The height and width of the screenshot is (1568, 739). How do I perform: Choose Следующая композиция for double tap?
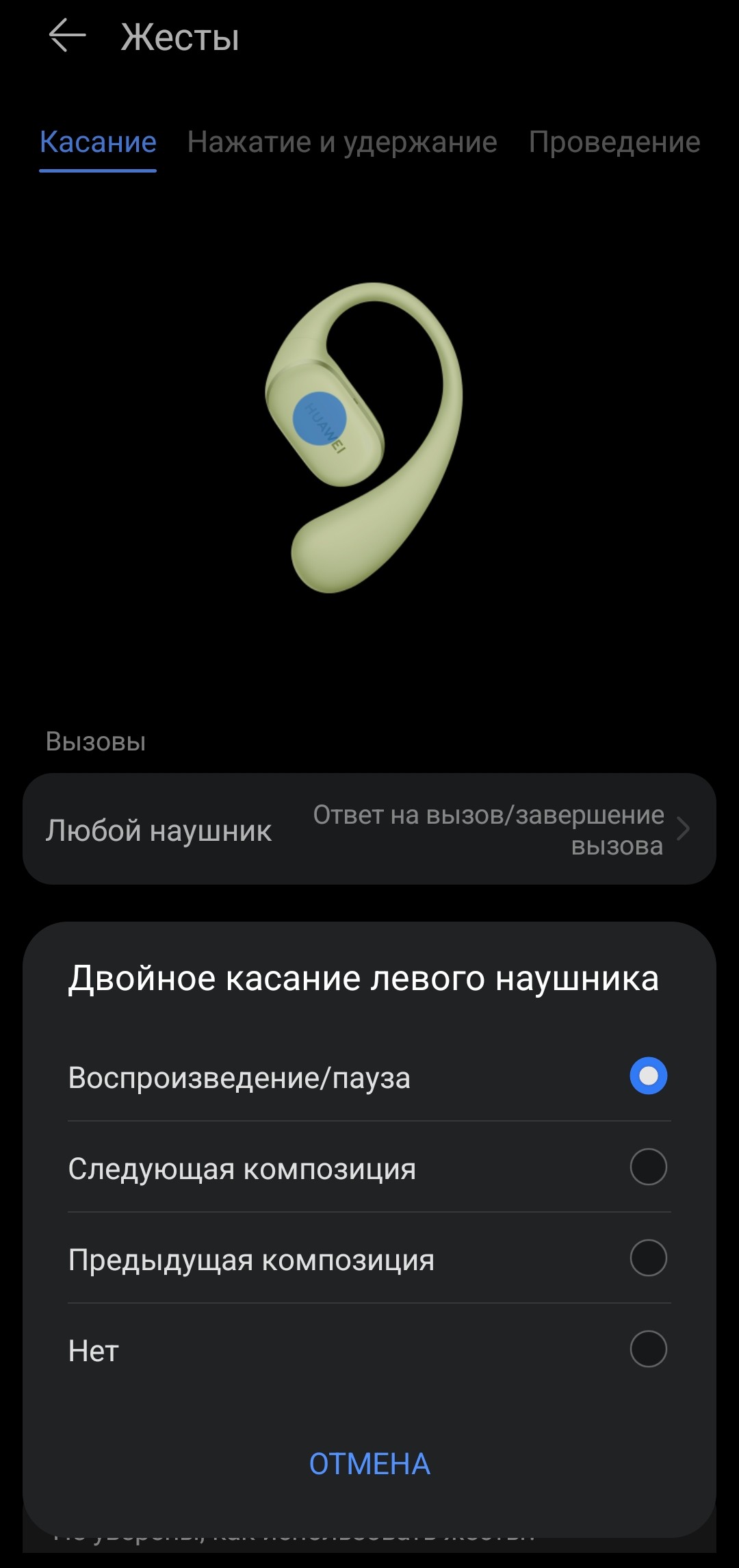point(369,1167)
